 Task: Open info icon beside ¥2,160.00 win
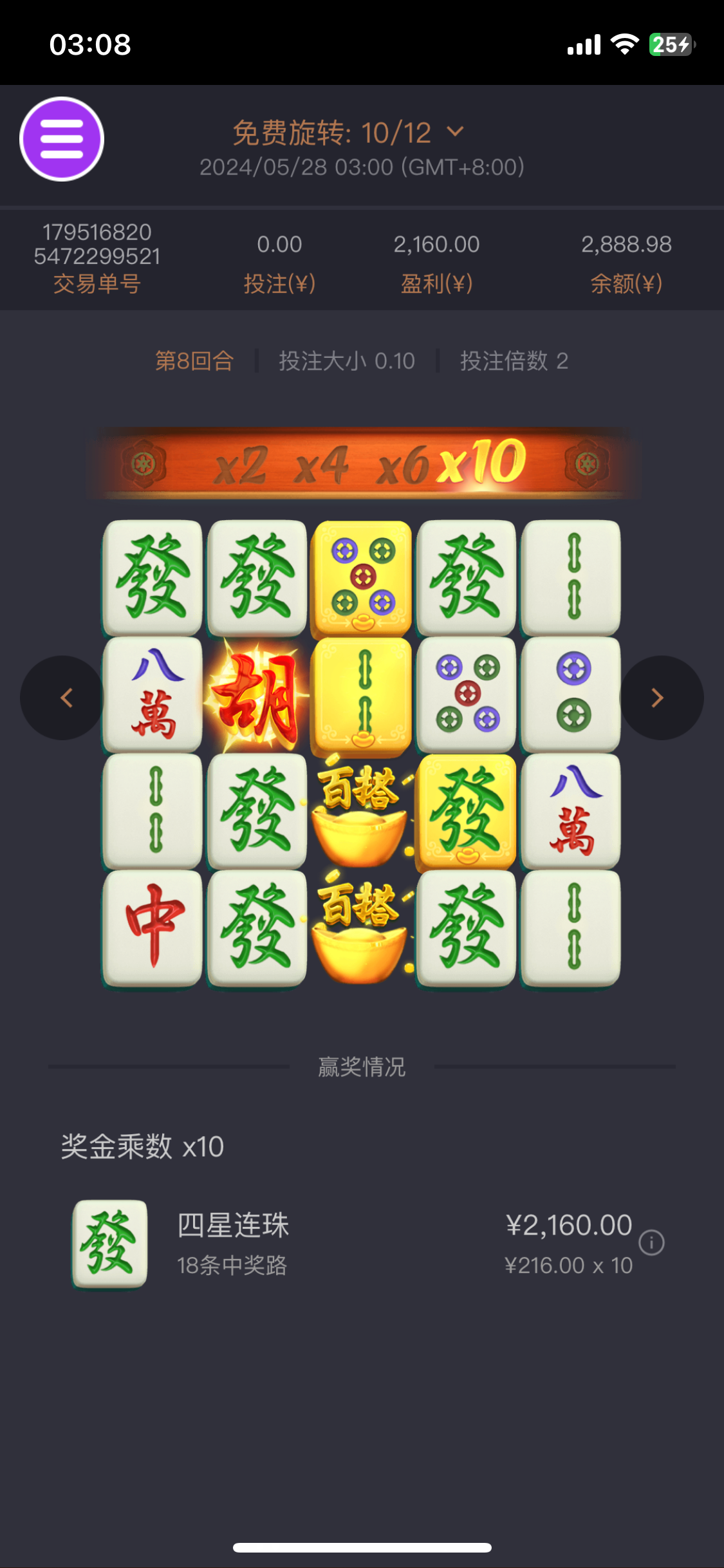pyautogui.click(x=651, y=1242)
